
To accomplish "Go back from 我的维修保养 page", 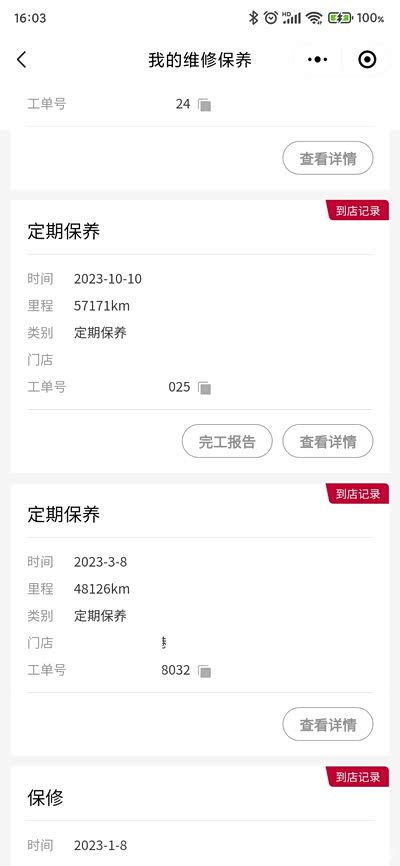I will pyautogui.click(x=22, y=59).
